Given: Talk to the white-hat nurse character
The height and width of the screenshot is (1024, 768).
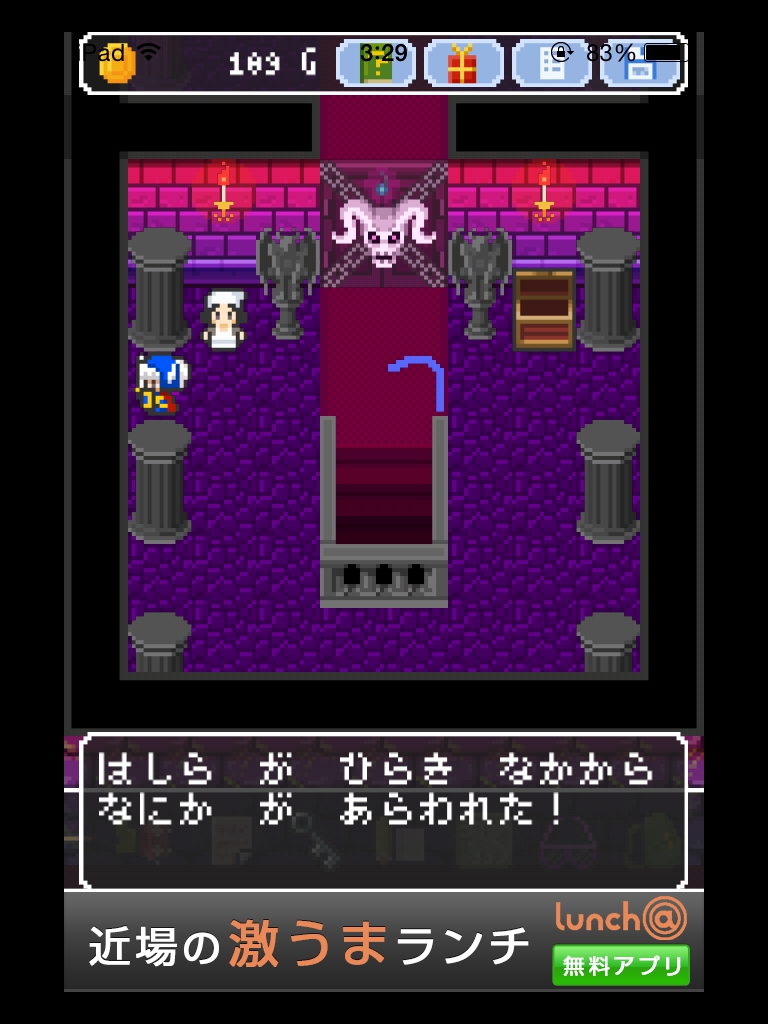Looking at the screenshot, I should [x=222, y=320].
